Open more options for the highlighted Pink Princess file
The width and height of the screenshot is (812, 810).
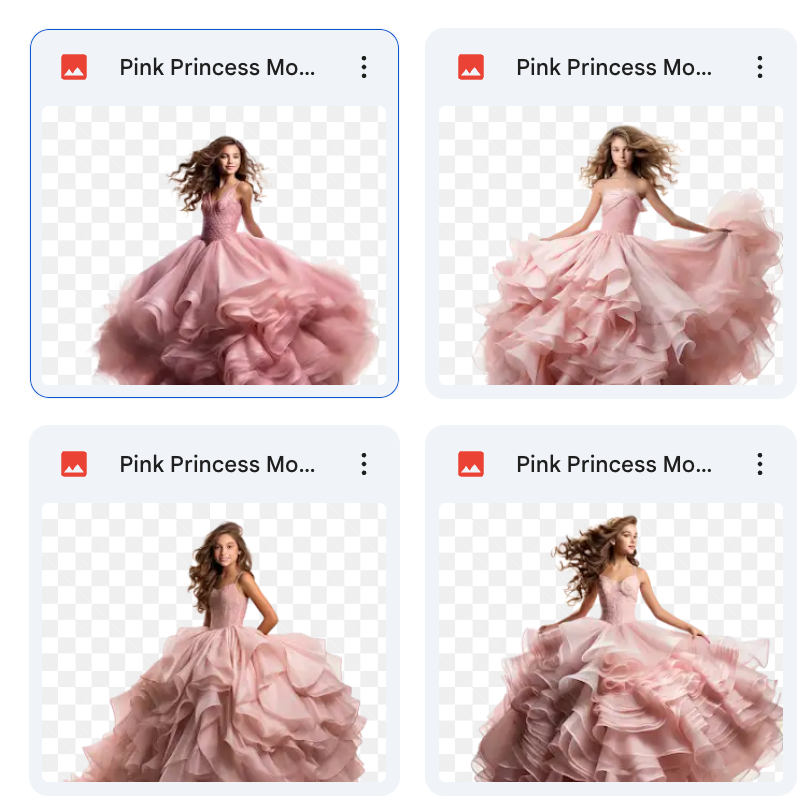pos(364,67)
